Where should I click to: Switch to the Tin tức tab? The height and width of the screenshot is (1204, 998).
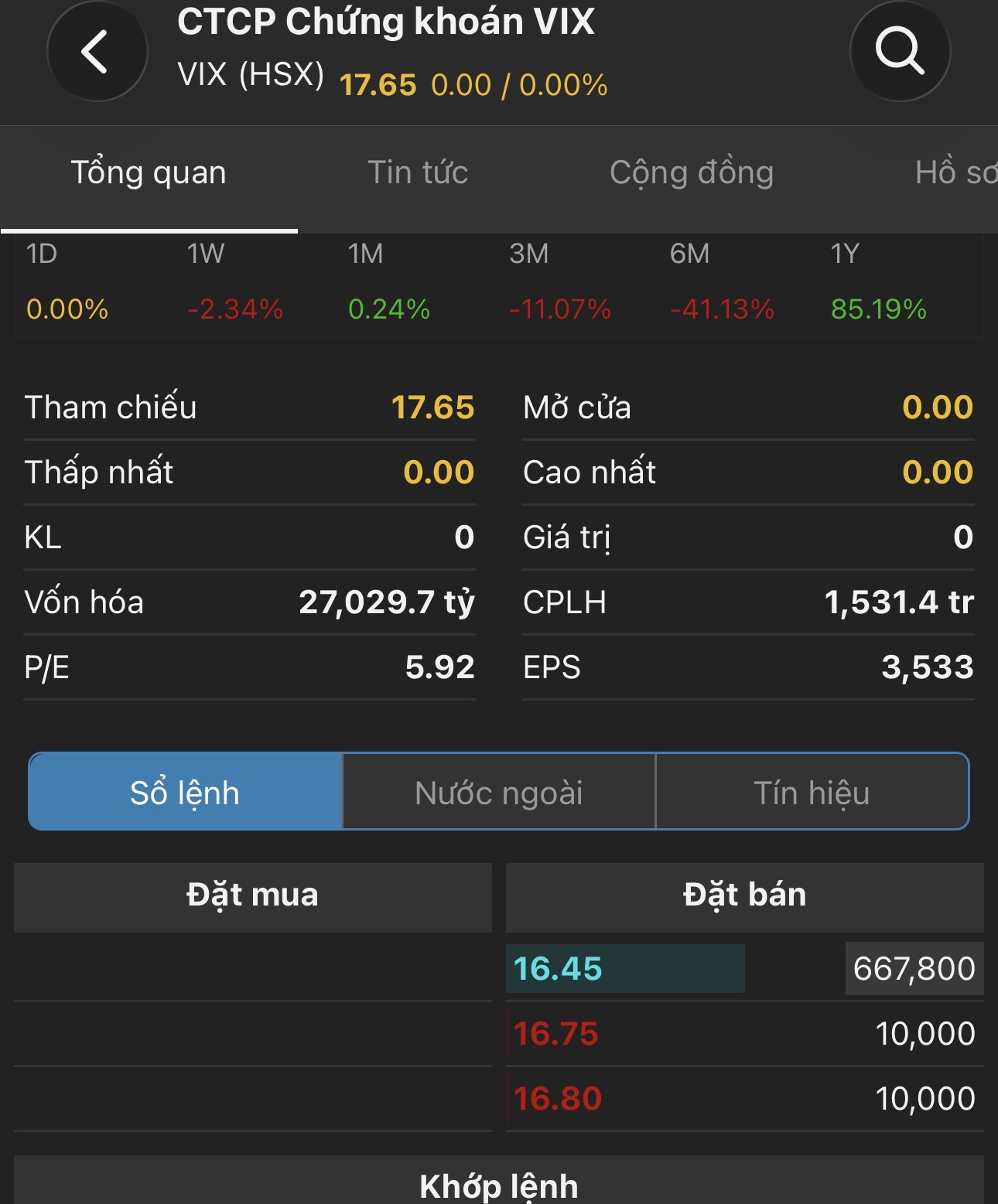click(x=418, y=172)
